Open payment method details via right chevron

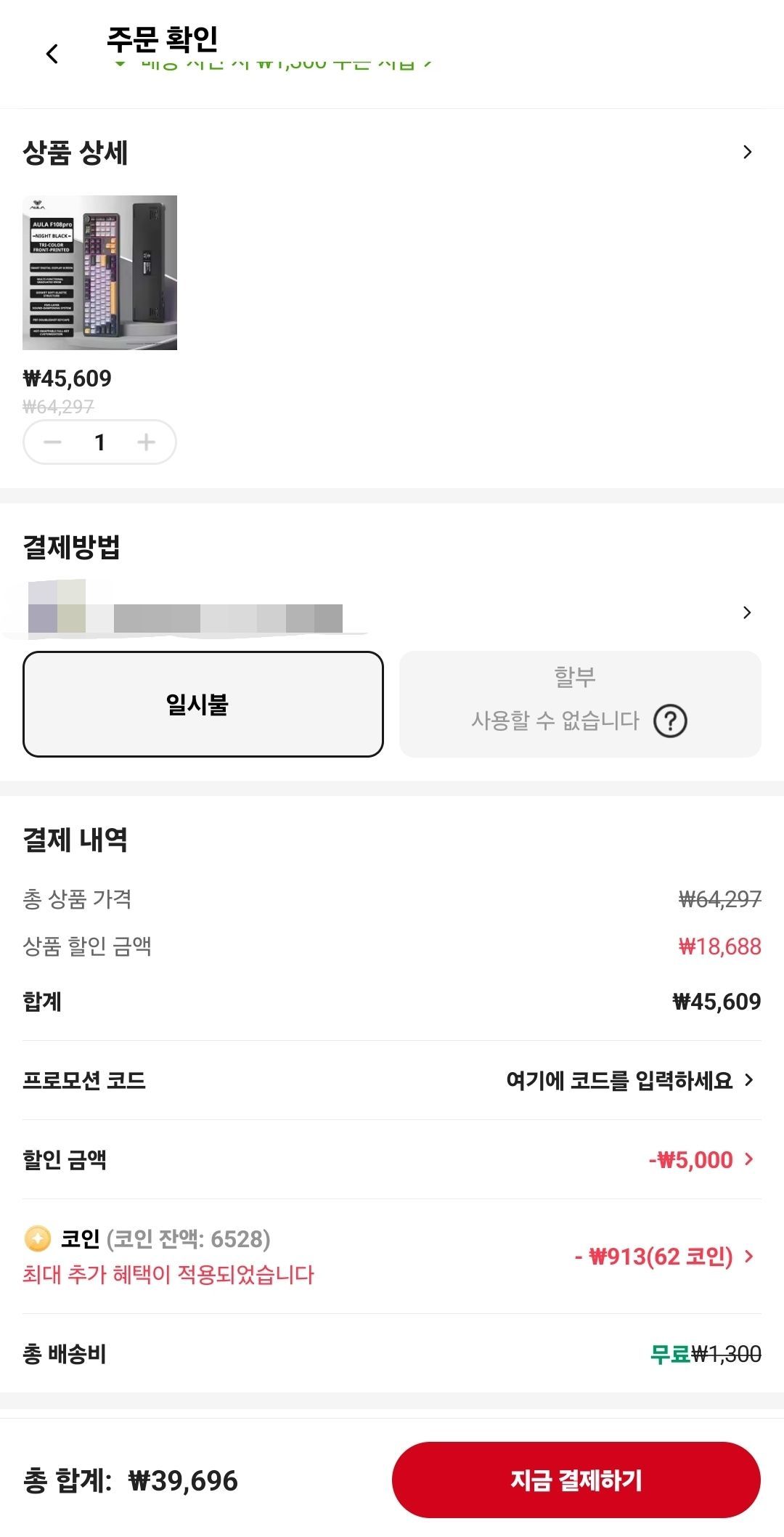748,612
